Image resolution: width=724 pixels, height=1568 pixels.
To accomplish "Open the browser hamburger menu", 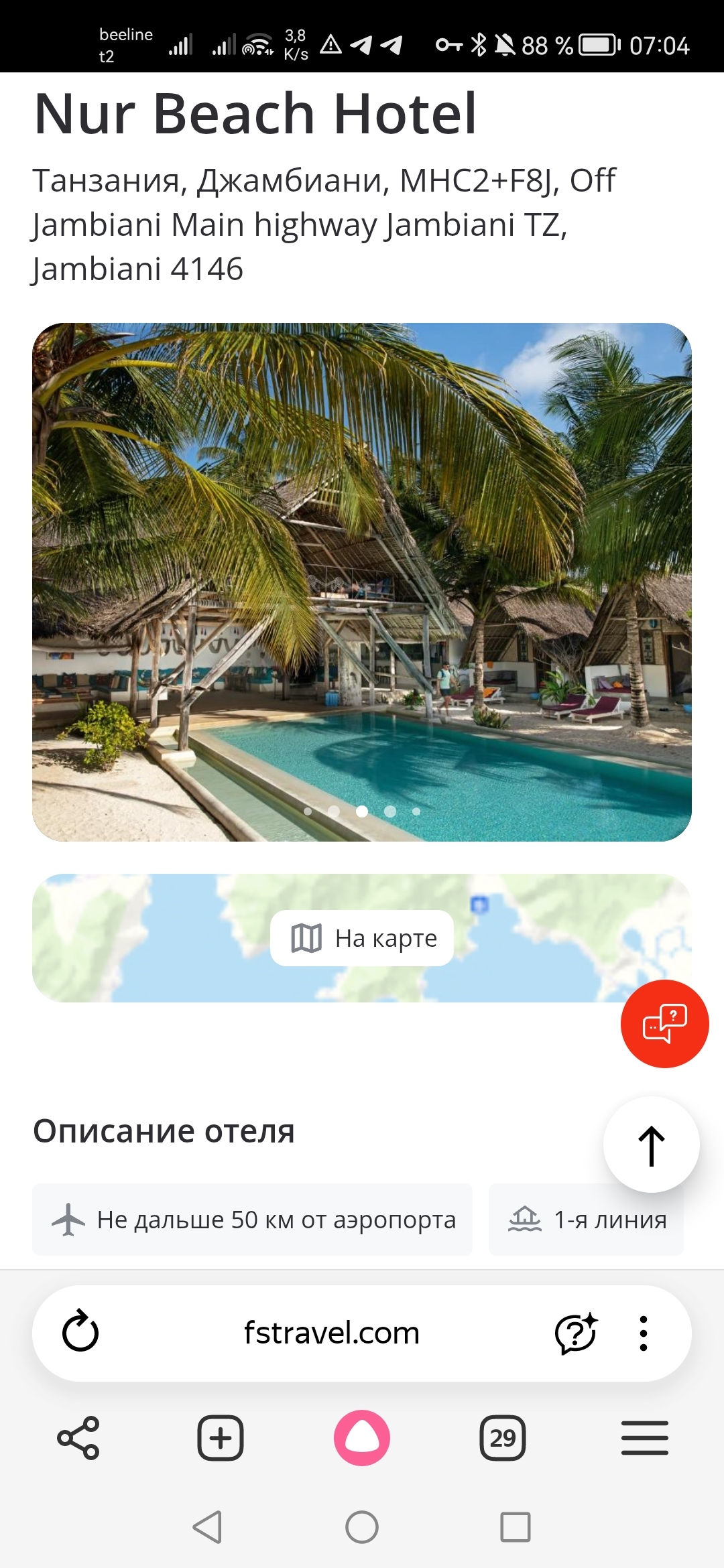I will [644, 1438].
